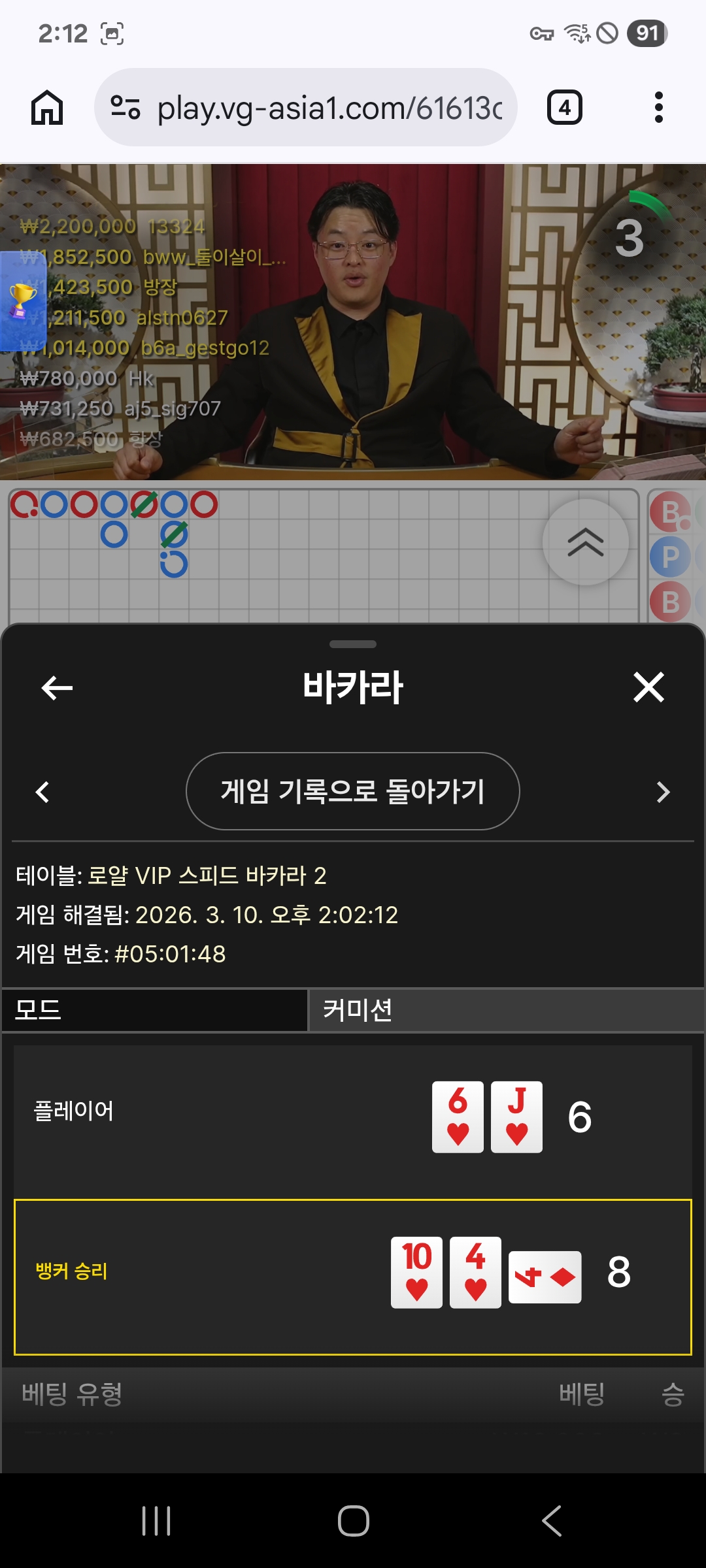This screenshot has height=1568, width=706.
Task: Open the browser overflow menu
Action: tap(658, 108)
